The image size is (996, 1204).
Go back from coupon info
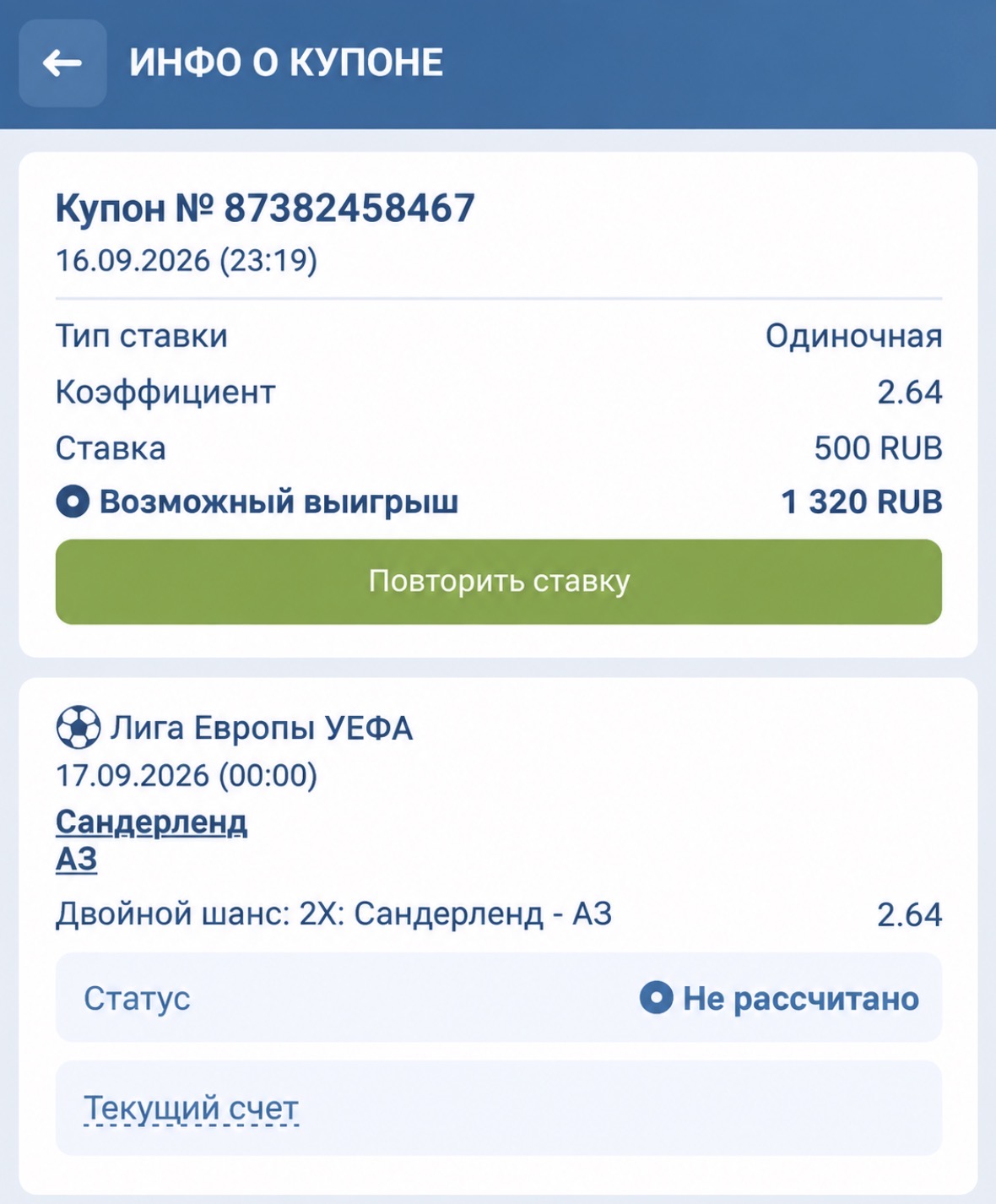coord(62,63)
